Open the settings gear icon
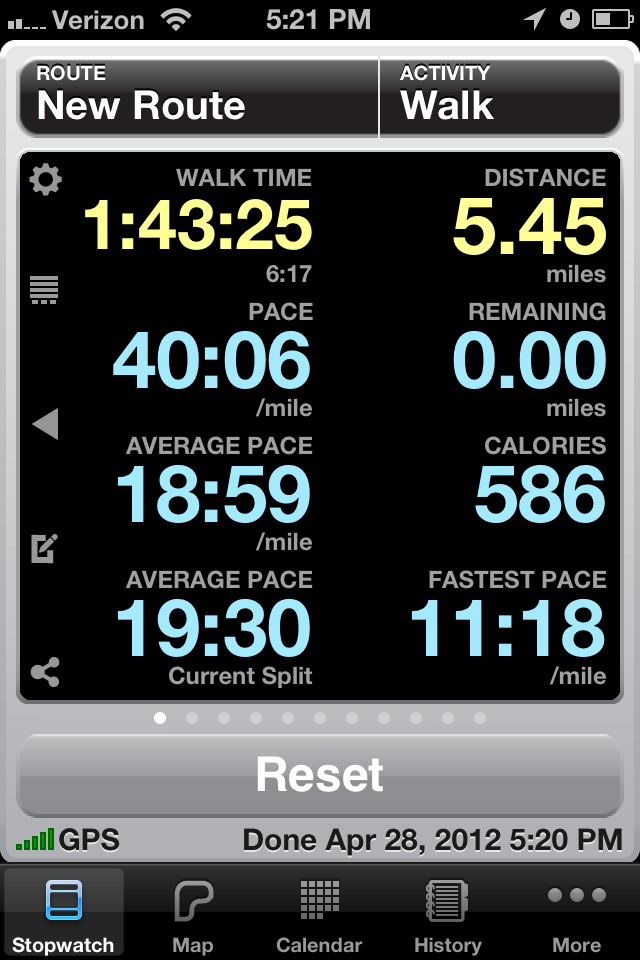The width and height of the screenshot is (640, 960). pyautogui.click(x=45, y=180)
